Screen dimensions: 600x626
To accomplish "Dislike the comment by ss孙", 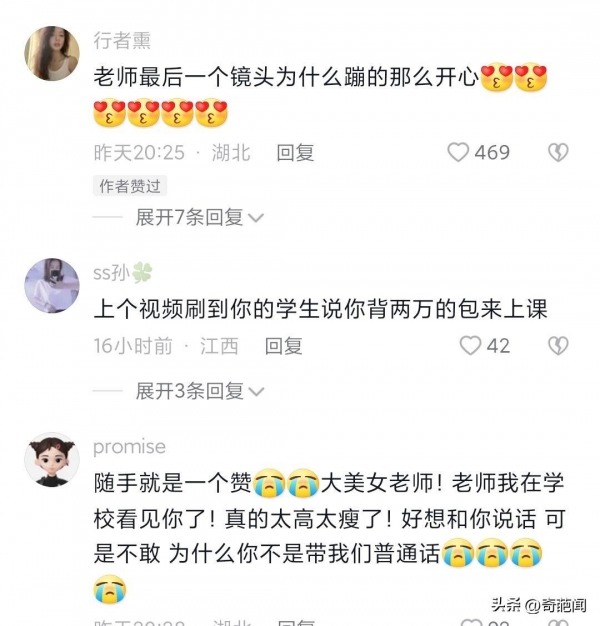I will 558,346.
